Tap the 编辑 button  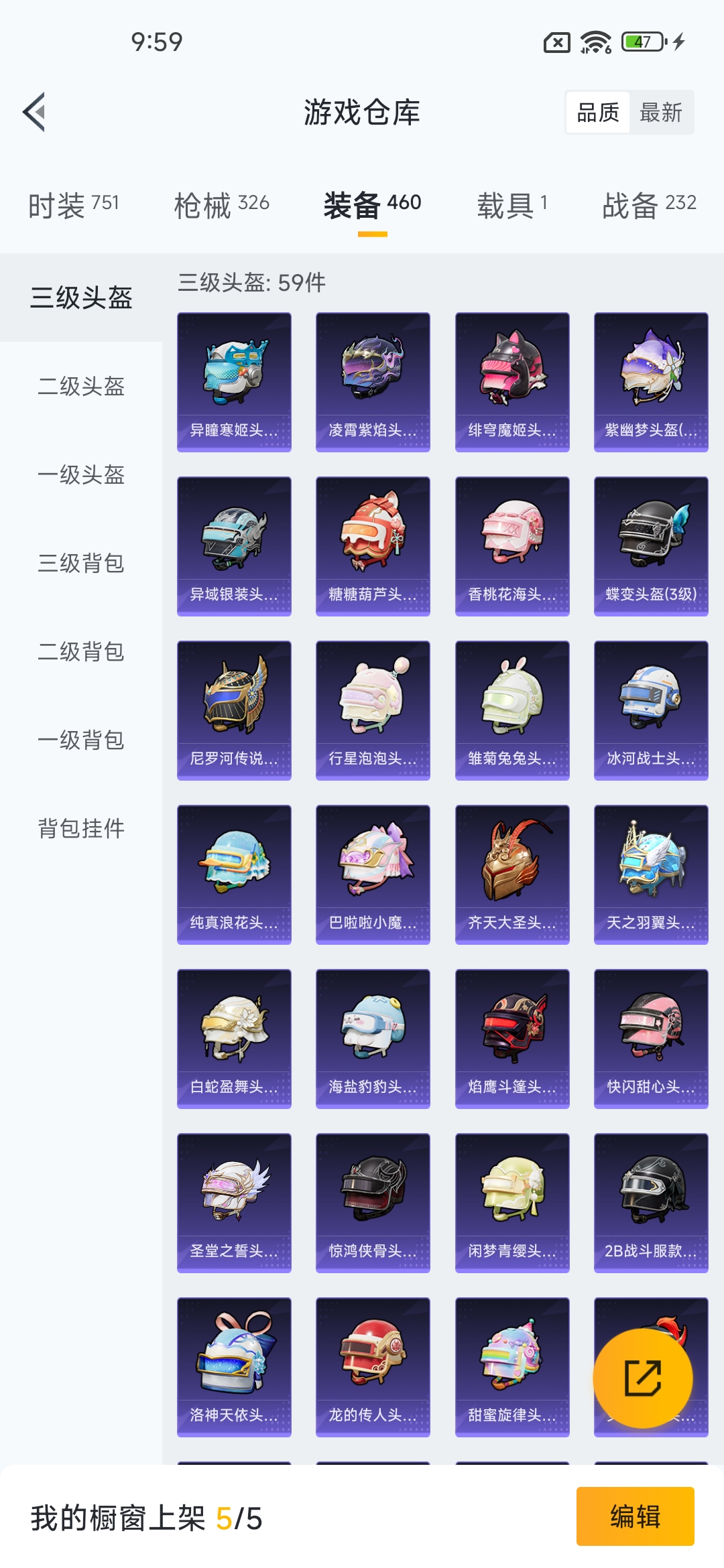[635, 1516]
